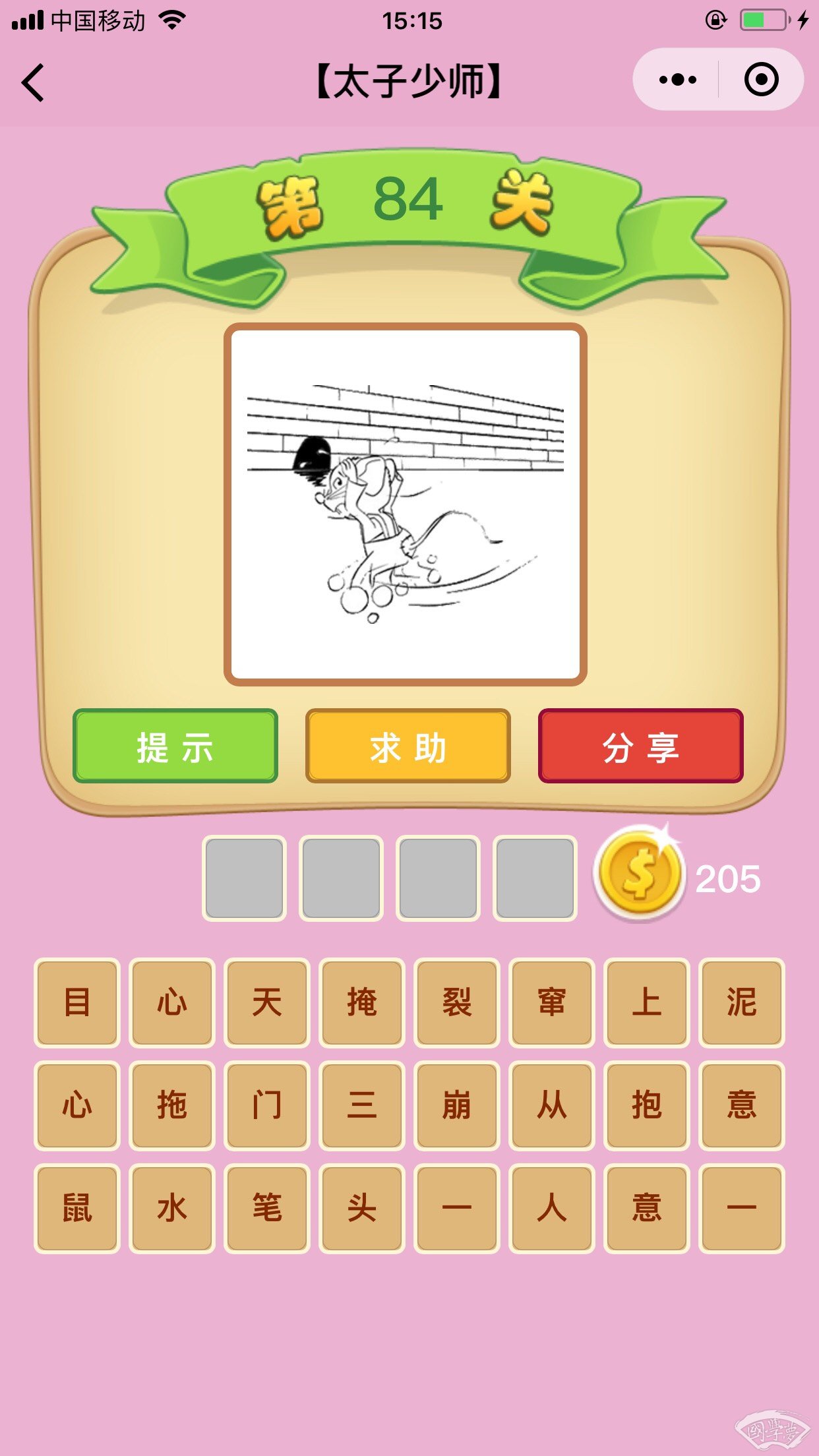This screenshot has width=819, height=1456.
Task: Select the 拖 character tile
Action: point(172,1105)
